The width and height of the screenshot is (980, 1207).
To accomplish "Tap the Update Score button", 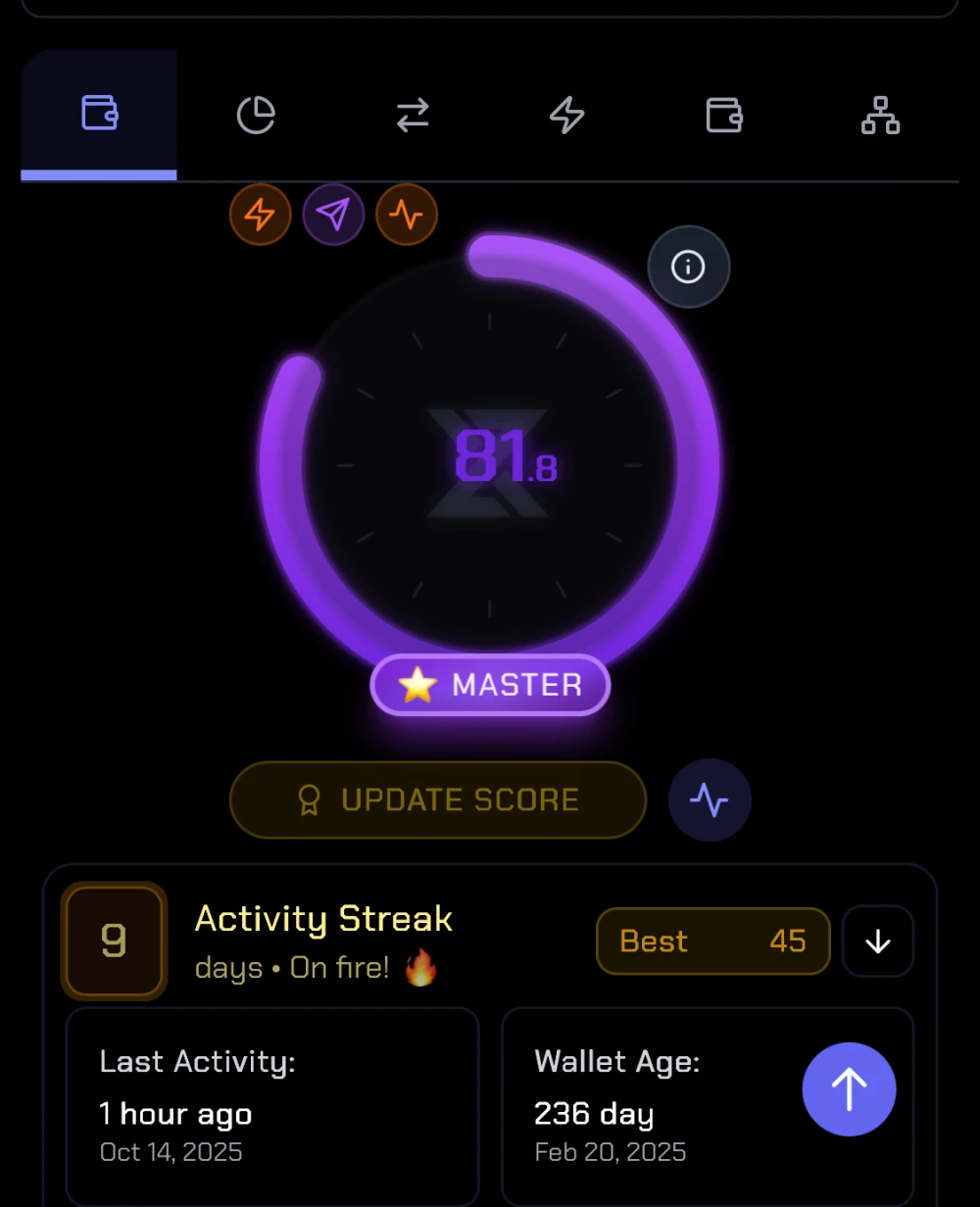I will point(438,799).
